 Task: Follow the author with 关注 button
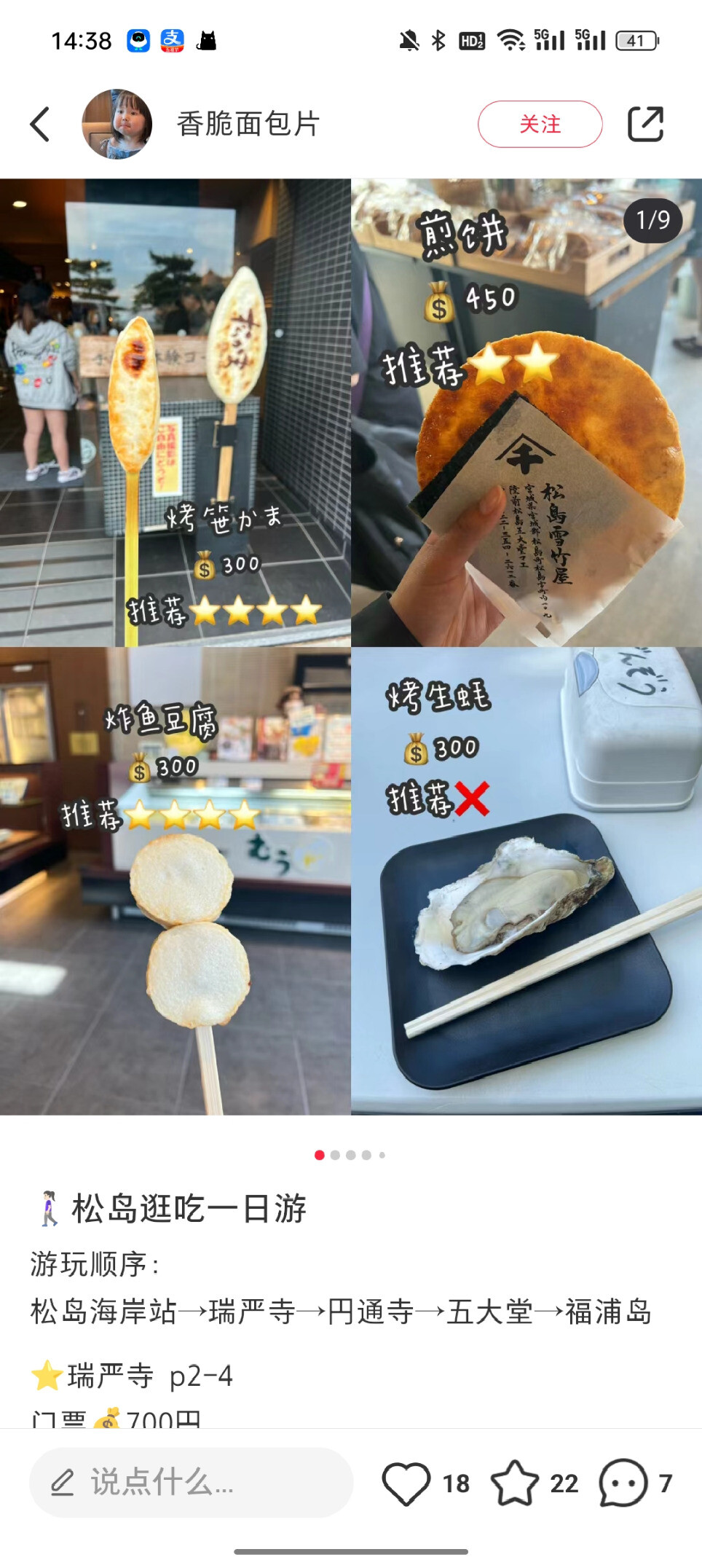point(540,124)
